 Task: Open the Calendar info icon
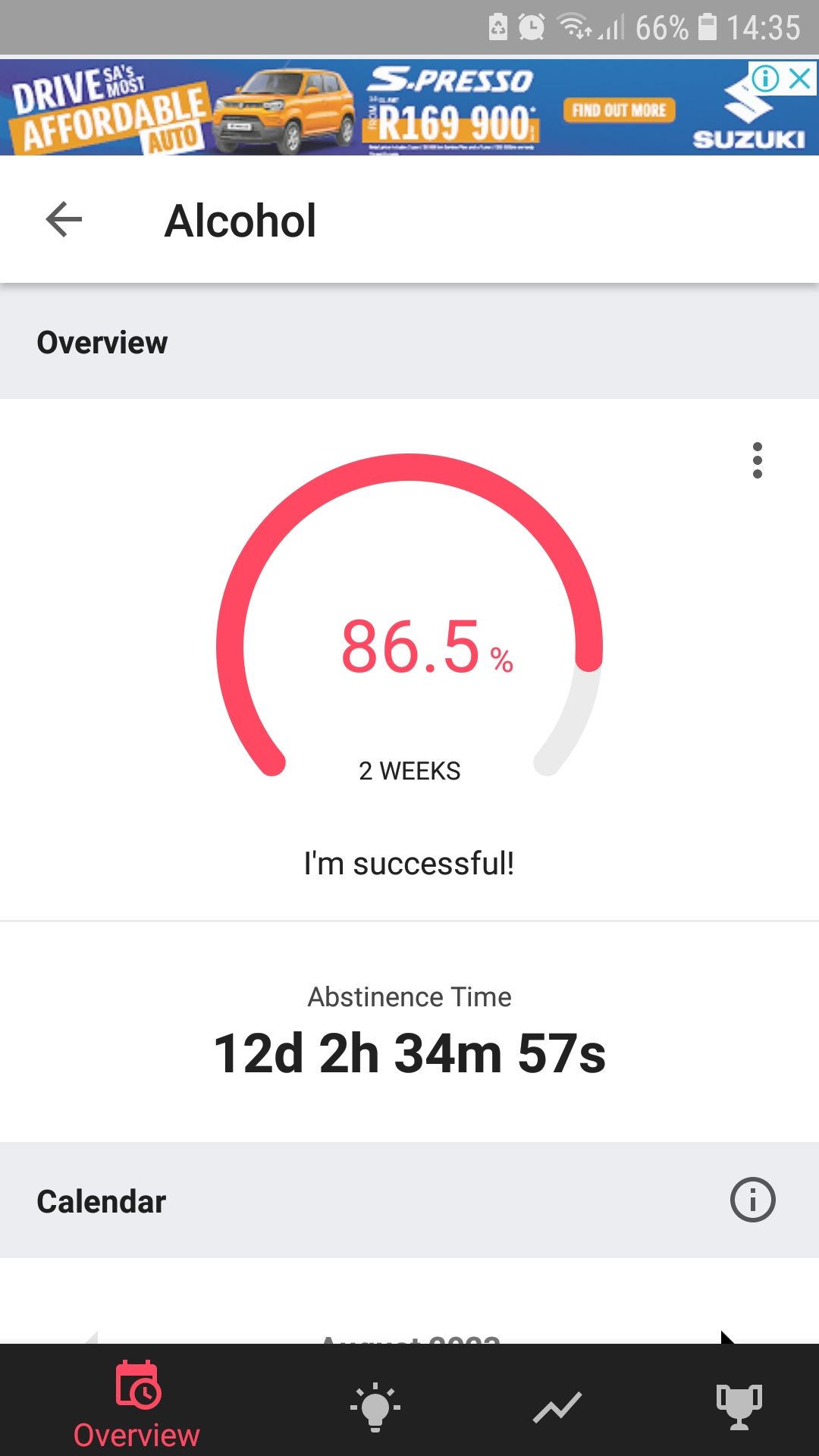752,1200
